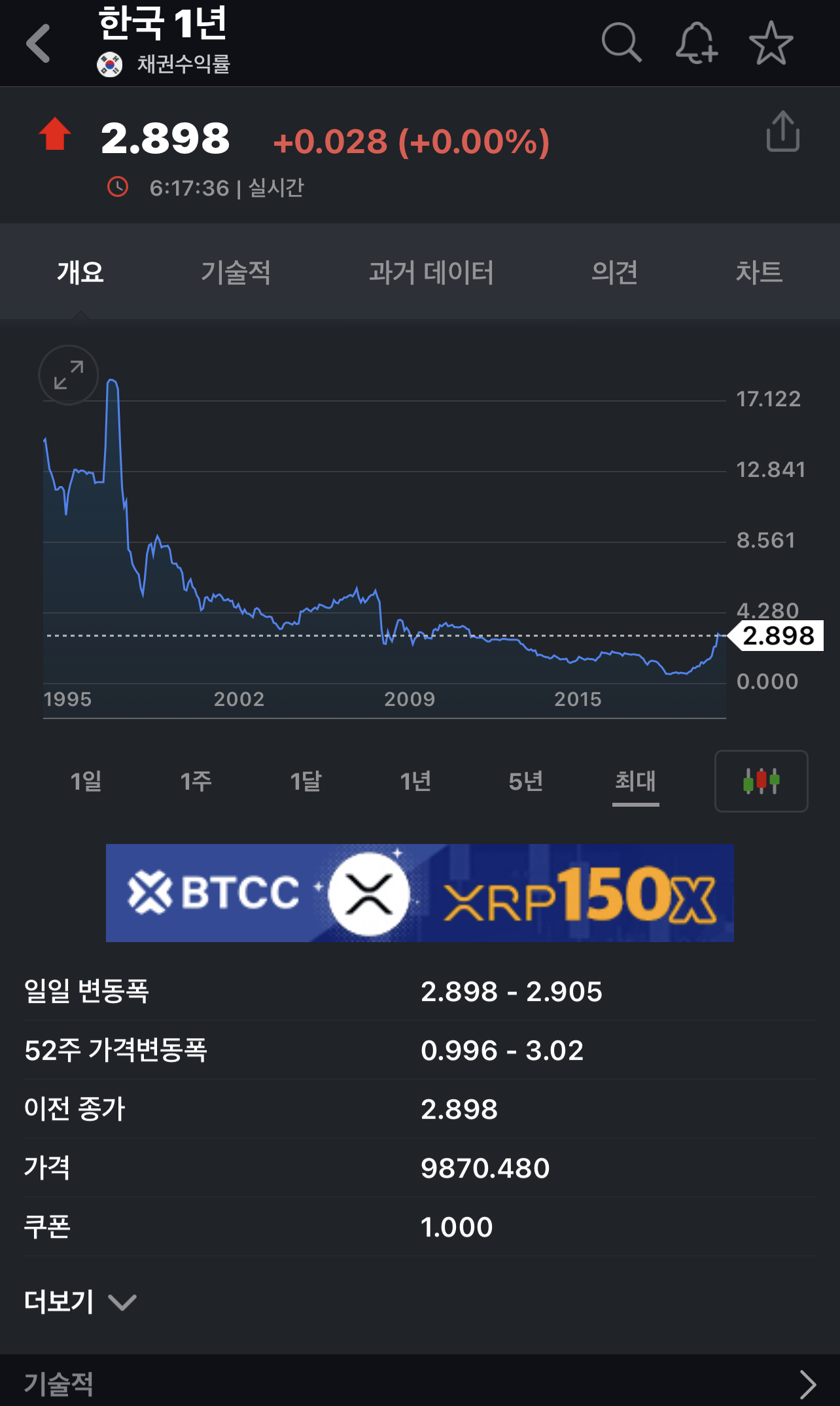Open the search magnifier icon
This screenshot has height=1406, width=840.
click(621, 43)
